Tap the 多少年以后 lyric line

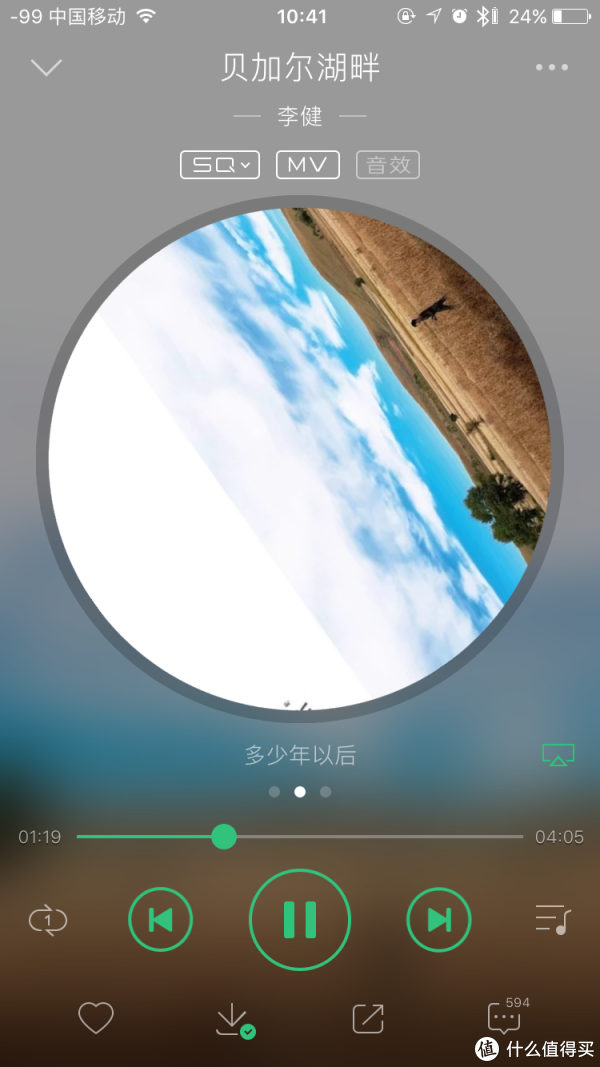coord(300,755)
